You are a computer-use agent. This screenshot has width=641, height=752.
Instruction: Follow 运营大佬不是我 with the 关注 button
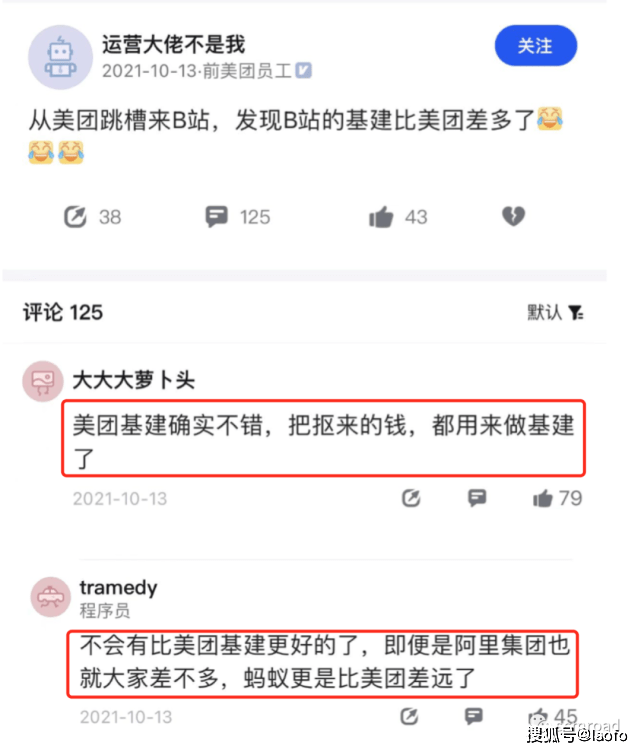click(x=536, y=46)
